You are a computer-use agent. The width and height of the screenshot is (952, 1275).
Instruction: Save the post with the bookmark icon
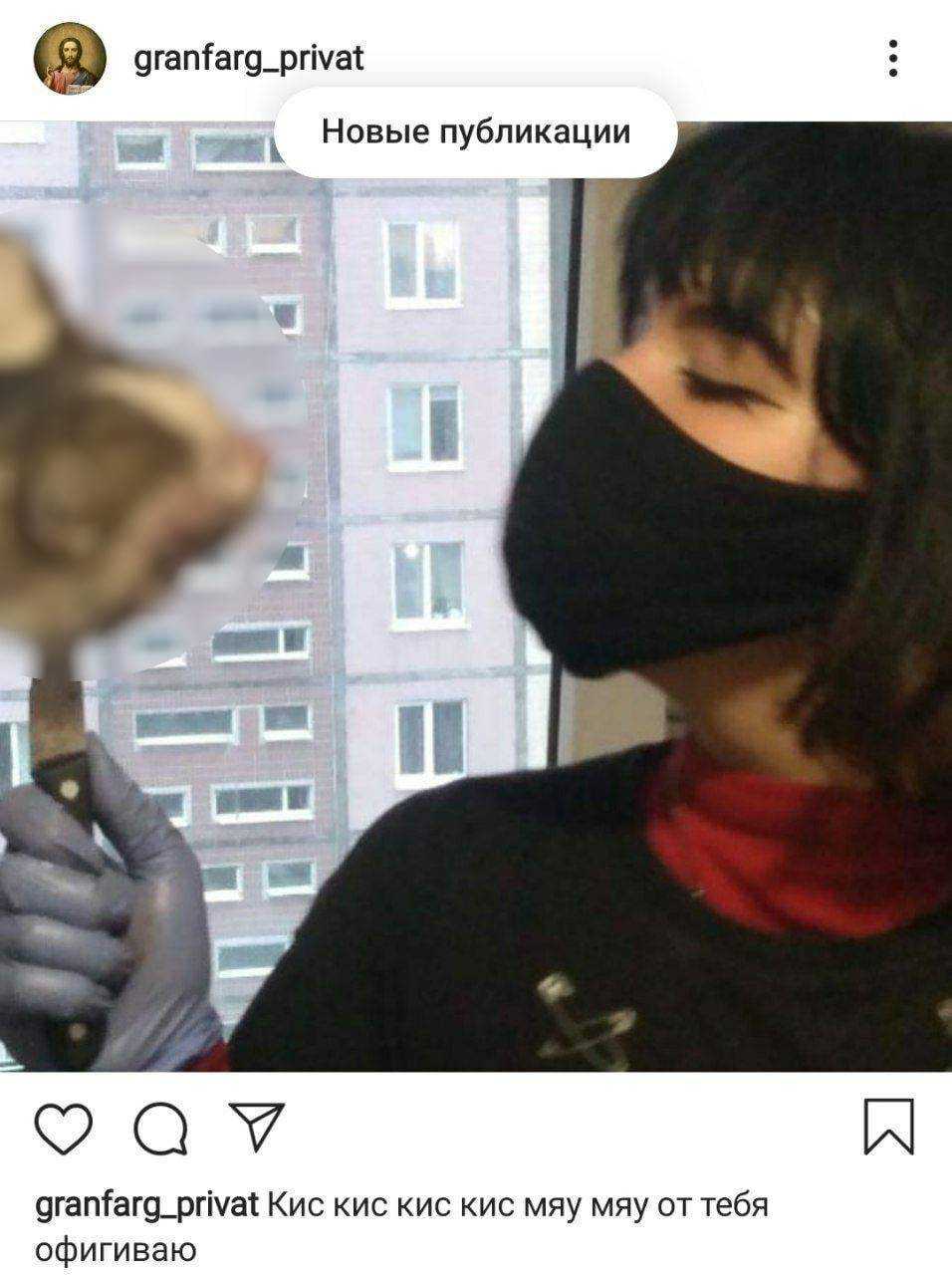tap(888, 1127)
